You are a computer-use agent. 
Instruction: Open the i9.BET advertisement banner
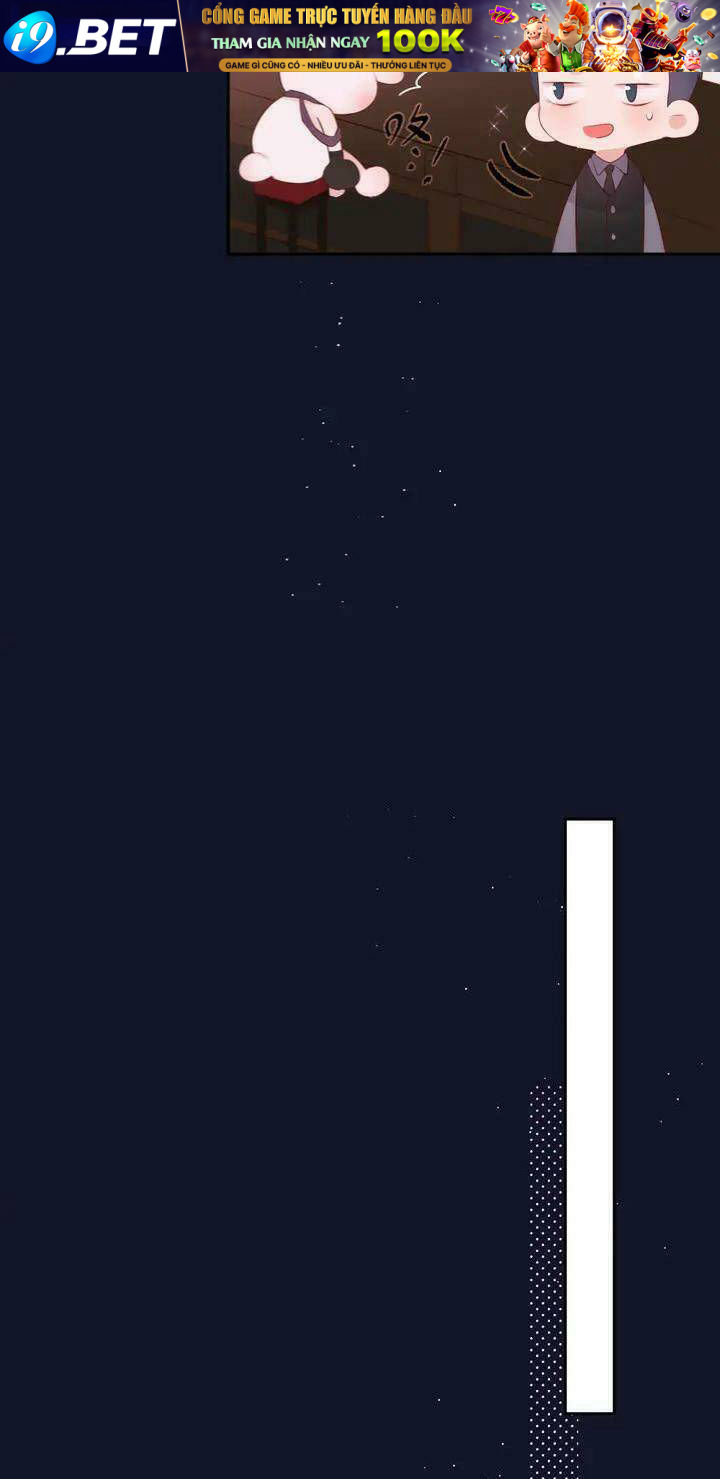click(x=360, y=36)
